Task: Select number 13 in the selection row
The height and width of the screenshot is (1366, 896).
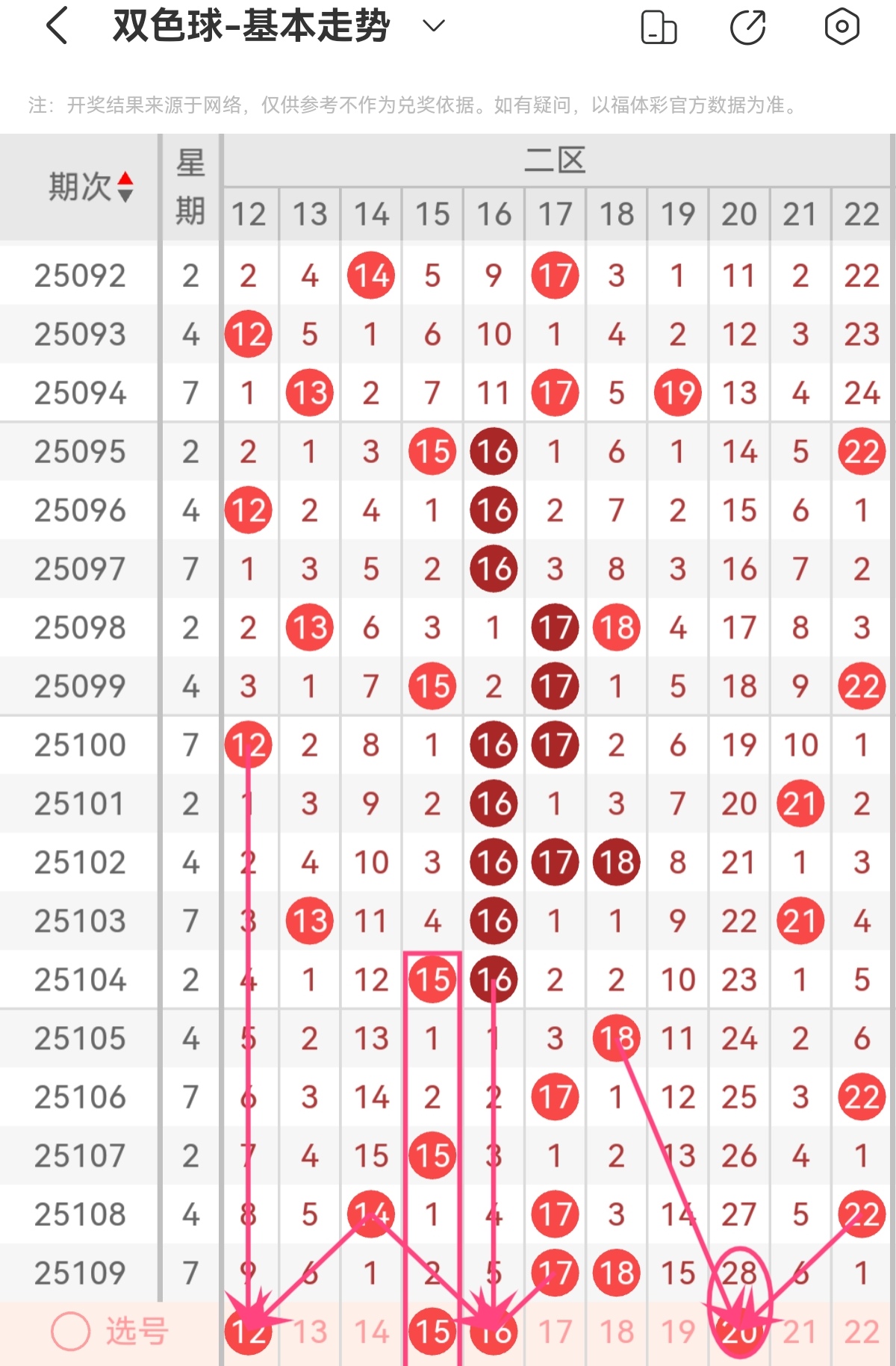Action: [x=310, y=1332]
